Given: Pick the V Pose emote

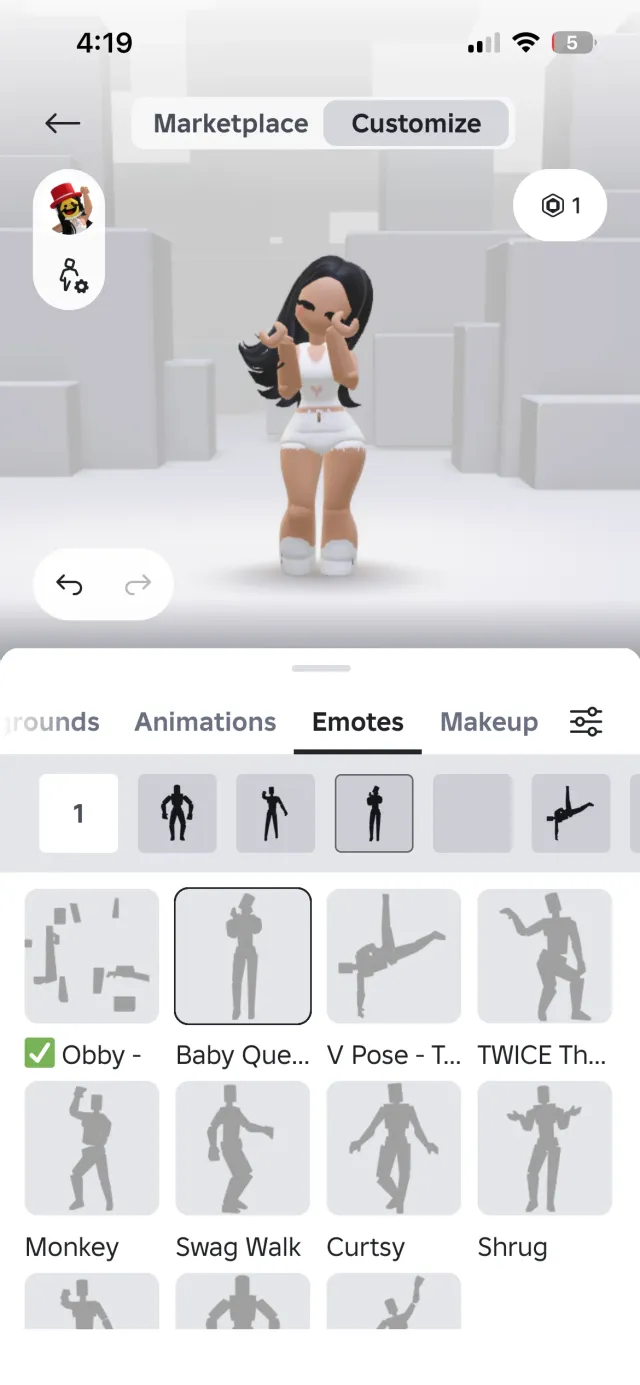Looking at the screenshot, I should pyautogui.click(x=394, y=956).
